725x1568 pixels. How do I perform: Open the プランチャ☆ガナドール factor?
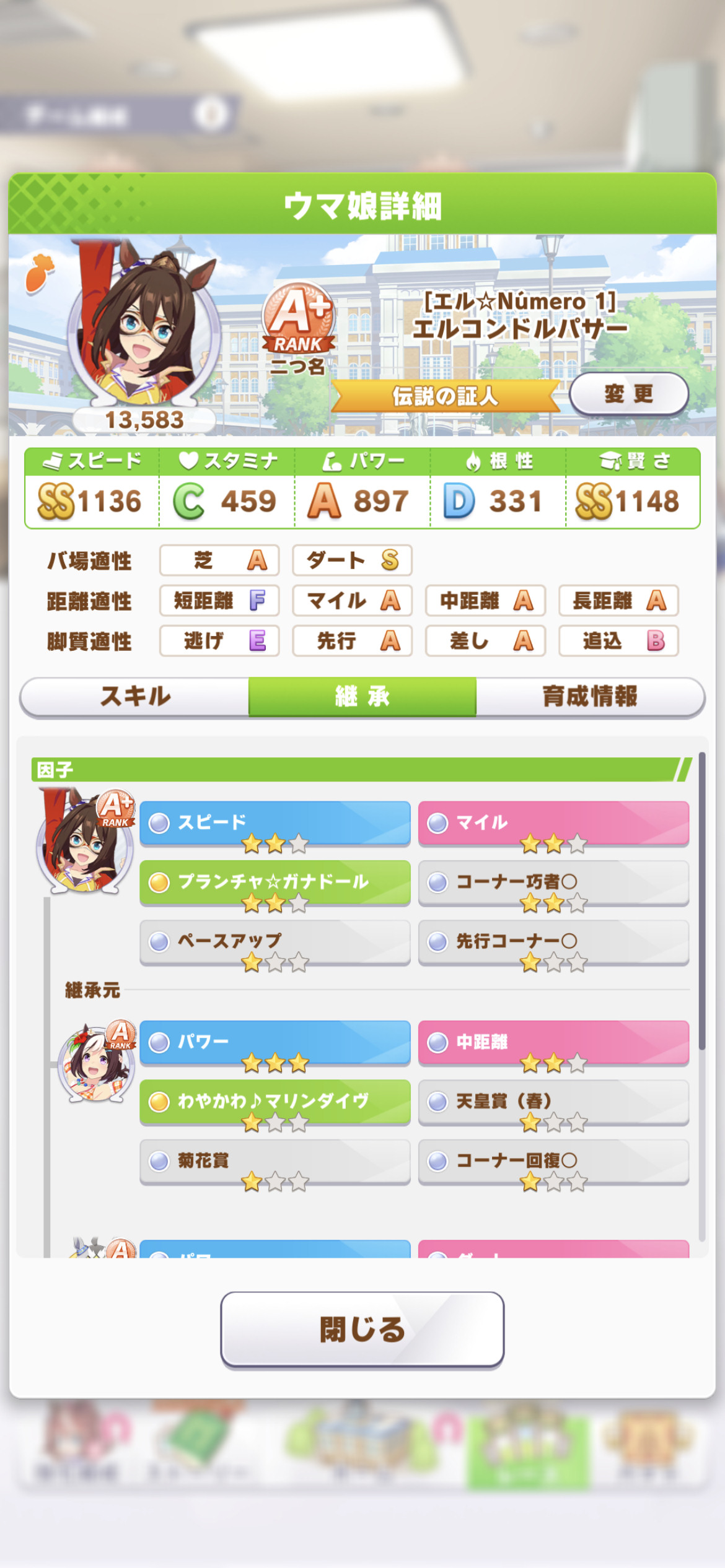pos(275,883)
